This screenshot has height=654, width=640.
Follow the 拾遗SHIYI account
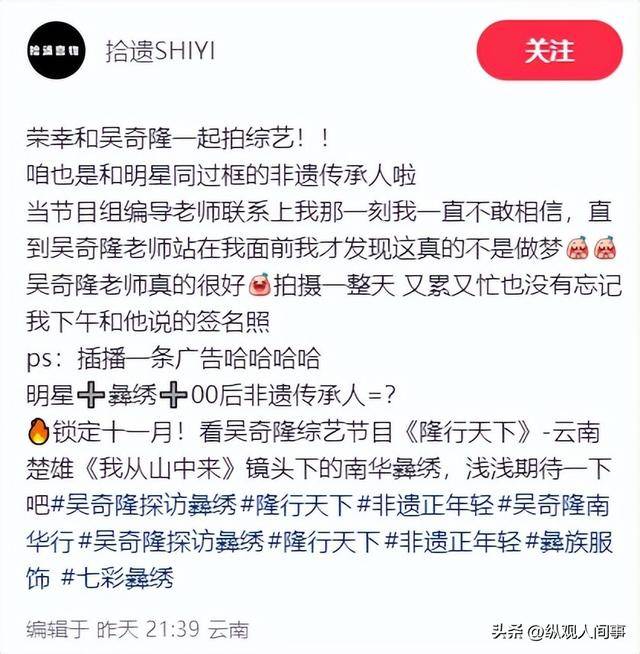pos(548,50)
